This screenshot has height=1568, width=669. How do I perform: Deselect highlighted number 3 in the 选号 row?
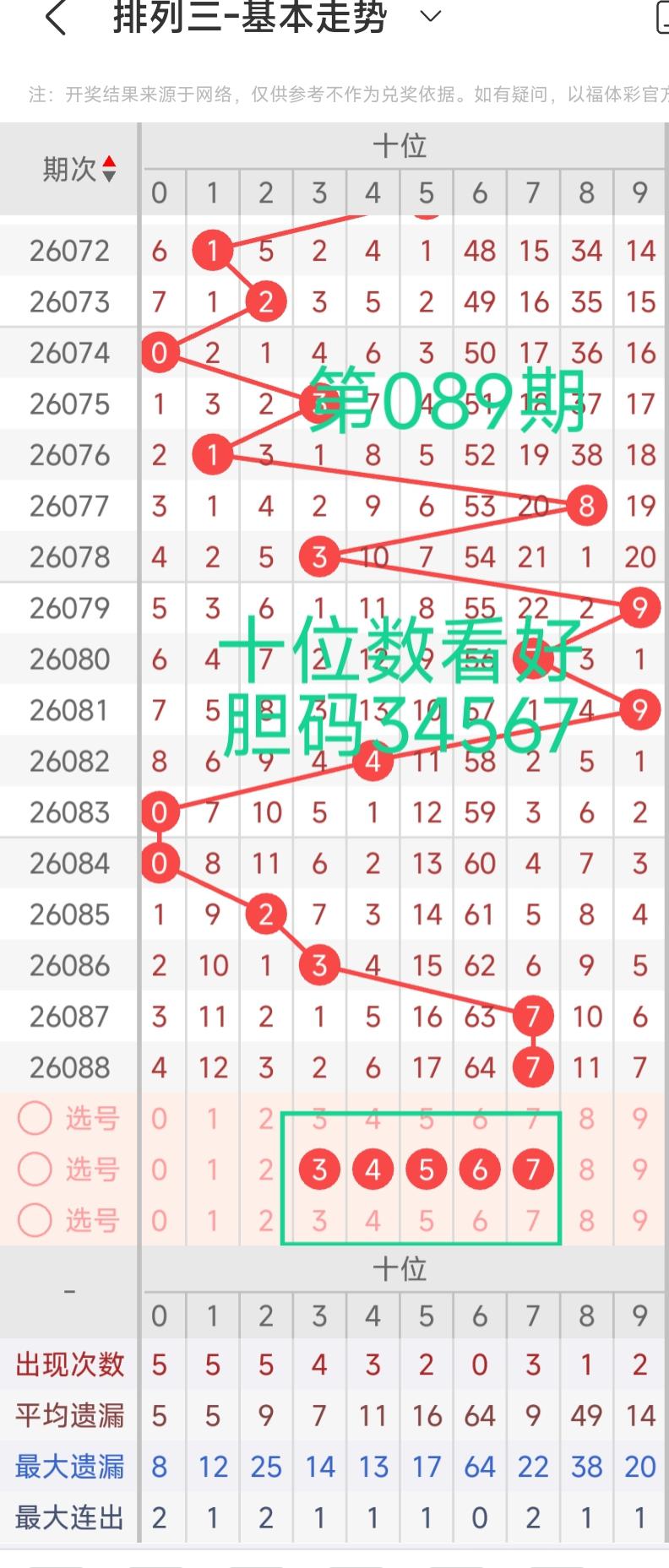click(319, 1169)
